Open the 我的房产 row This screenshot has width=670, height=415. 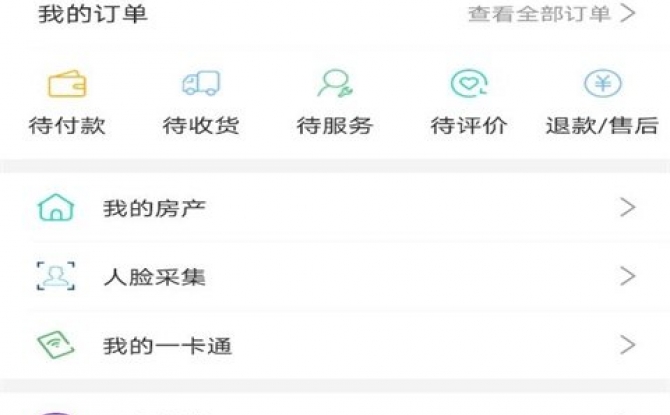[x=335, y=208]
